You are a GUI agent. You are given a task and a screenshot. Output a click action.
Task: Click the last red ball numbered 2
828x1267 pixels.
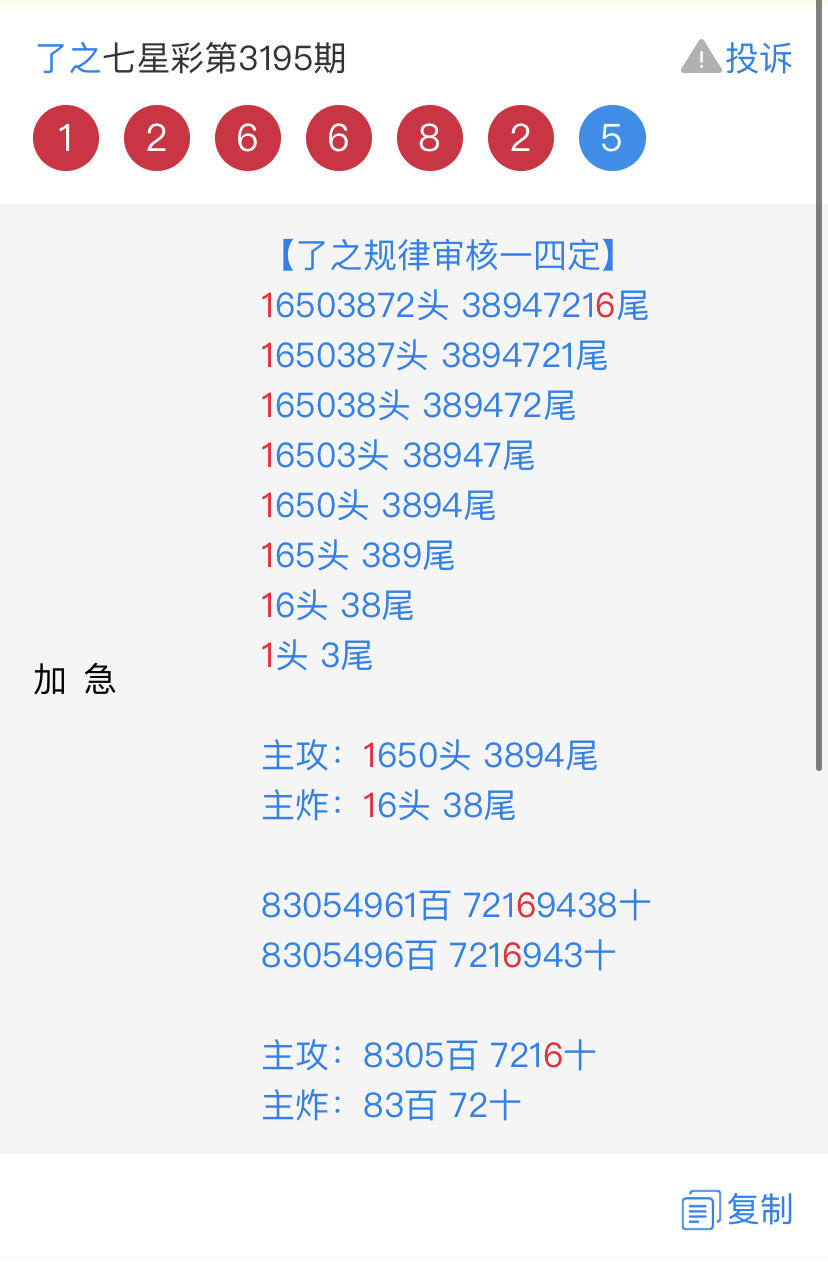(x=520, y=138)
